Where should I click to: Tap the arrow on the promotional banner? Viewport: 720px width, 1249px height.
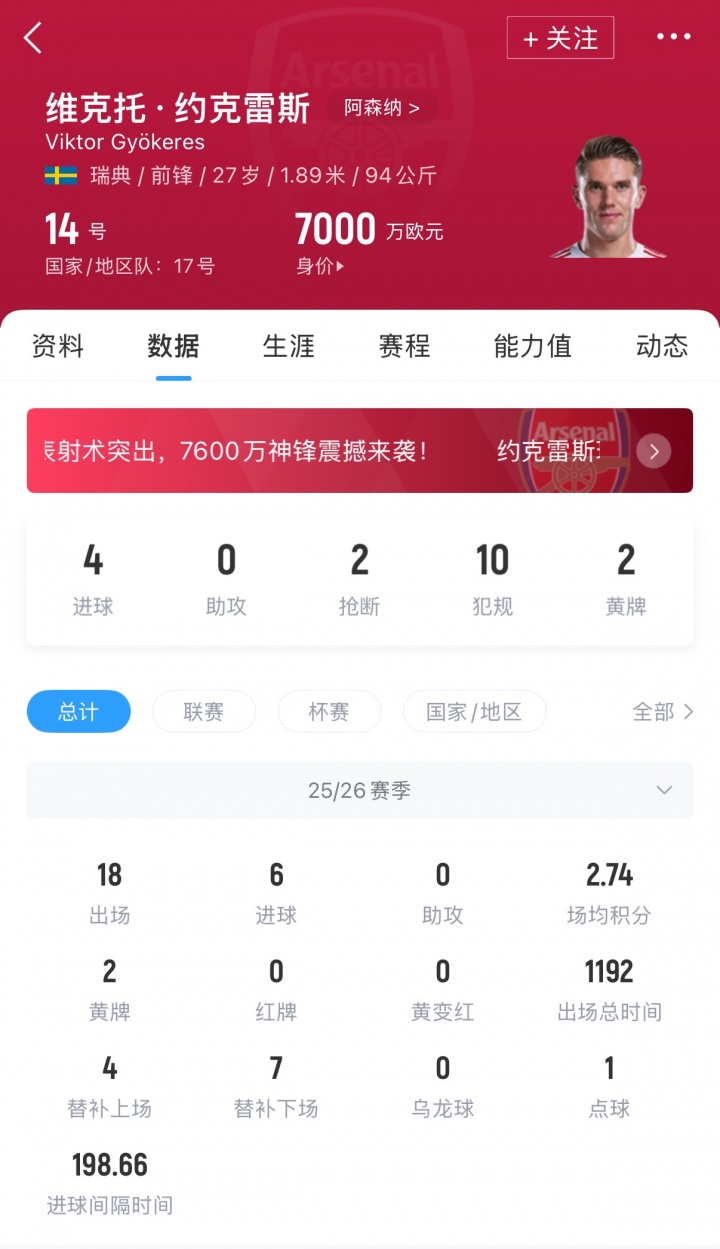[654, 451]
